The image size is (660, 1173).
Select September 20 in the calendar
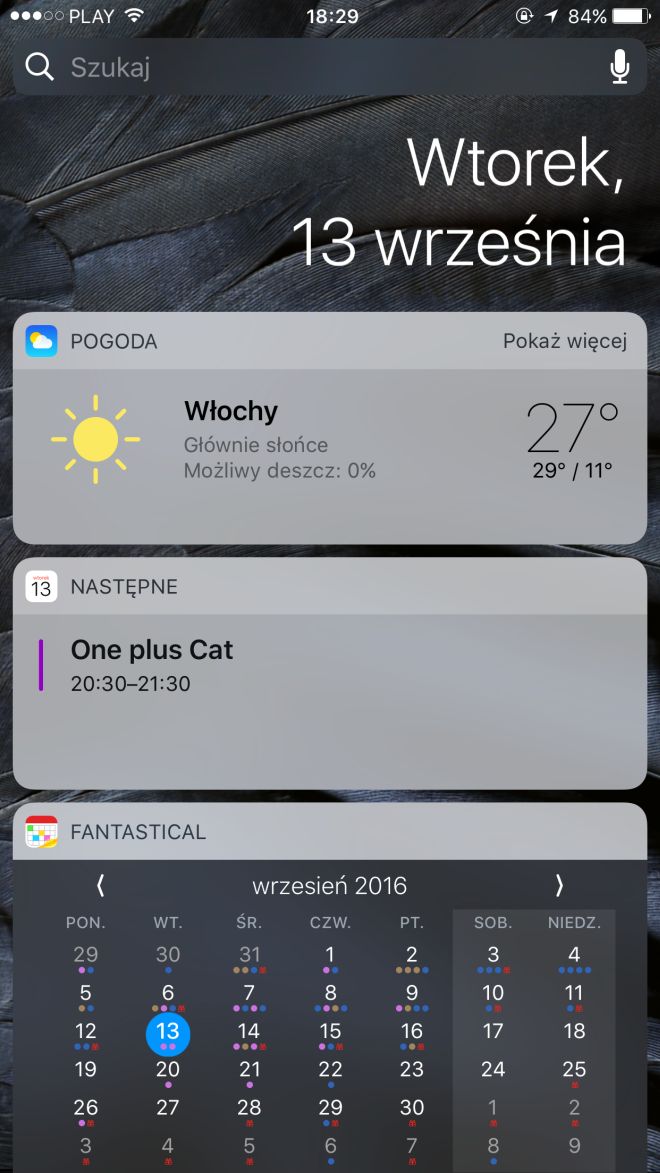point(167,1069)
